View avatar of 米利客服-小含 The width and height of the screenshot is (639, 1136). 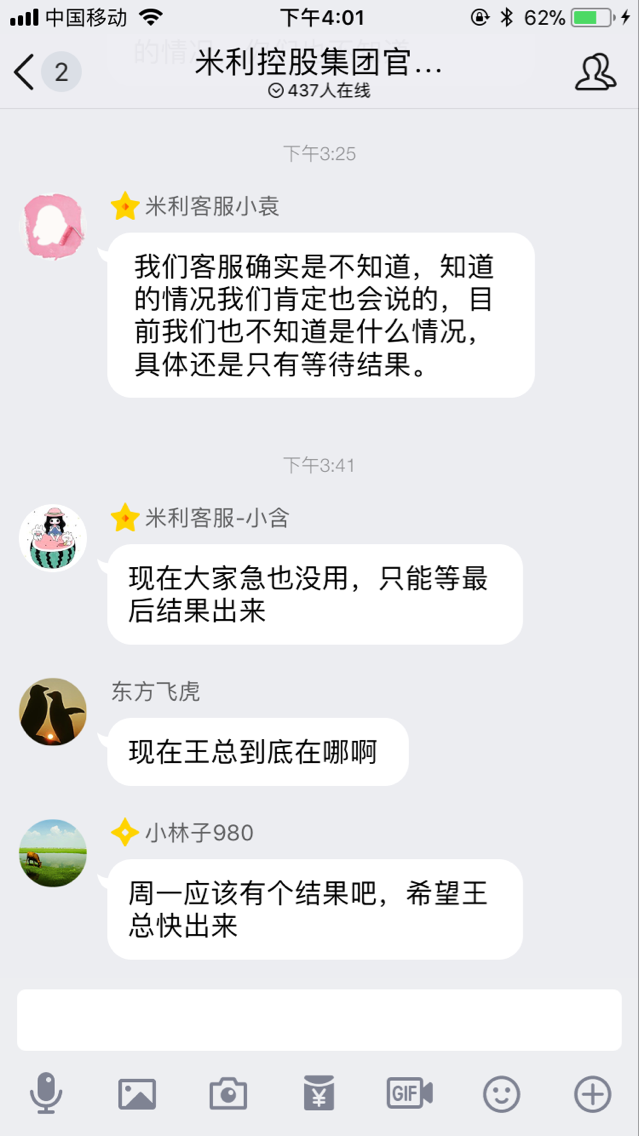point(53,538)
